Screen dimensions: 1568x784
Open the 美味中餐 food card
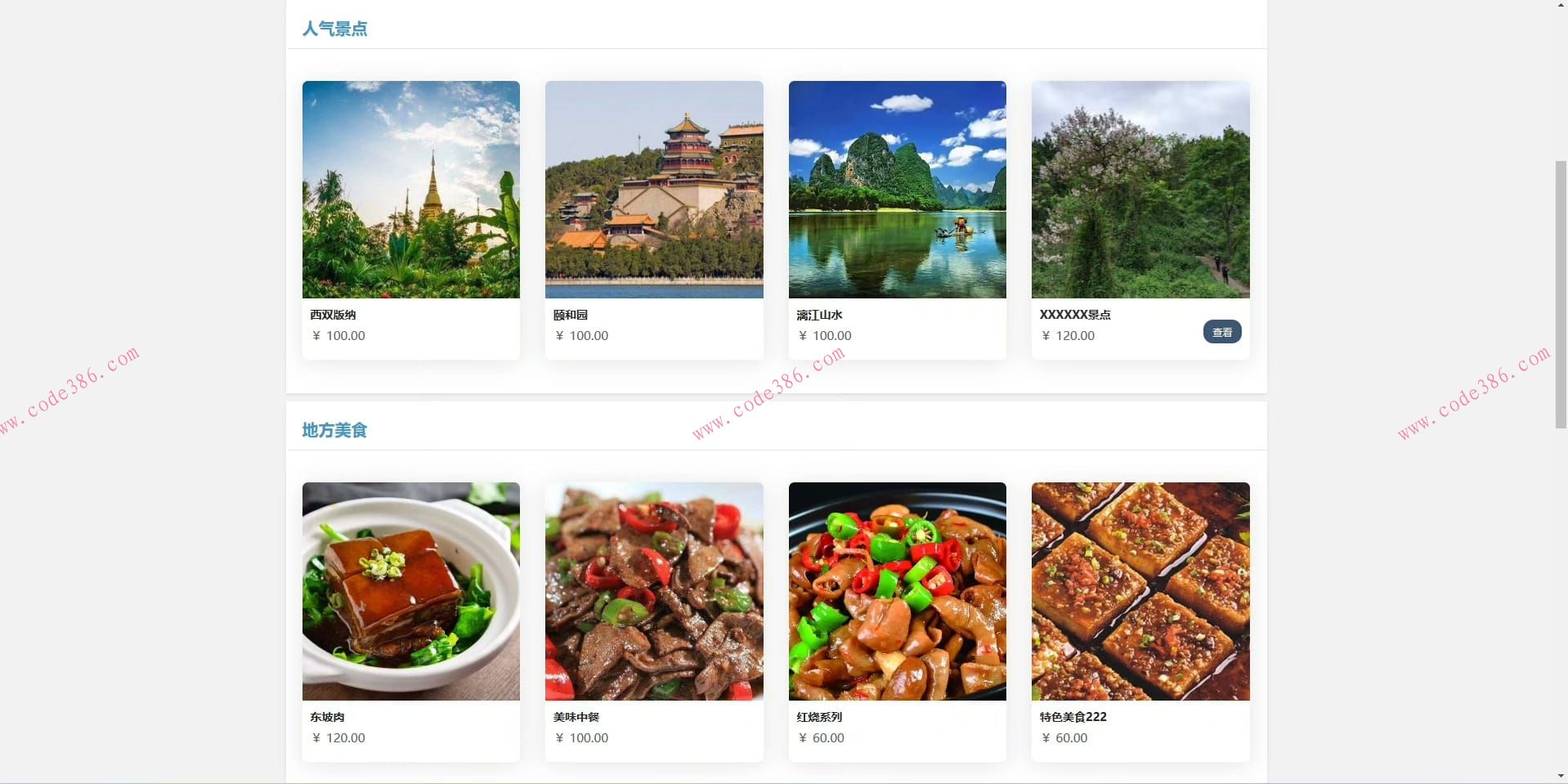pyautogui.click(x=654, y=592)
